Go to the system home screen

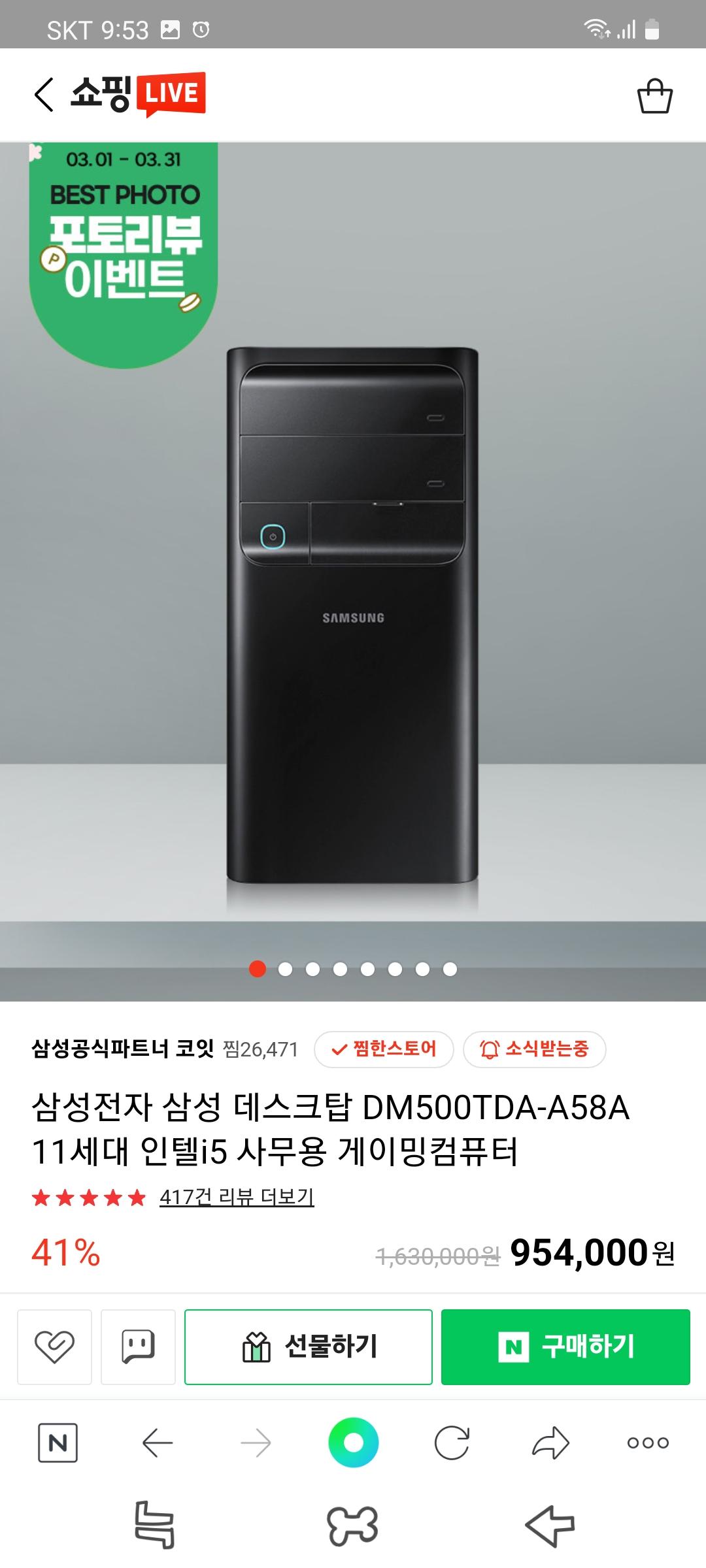pos(353,1526)
